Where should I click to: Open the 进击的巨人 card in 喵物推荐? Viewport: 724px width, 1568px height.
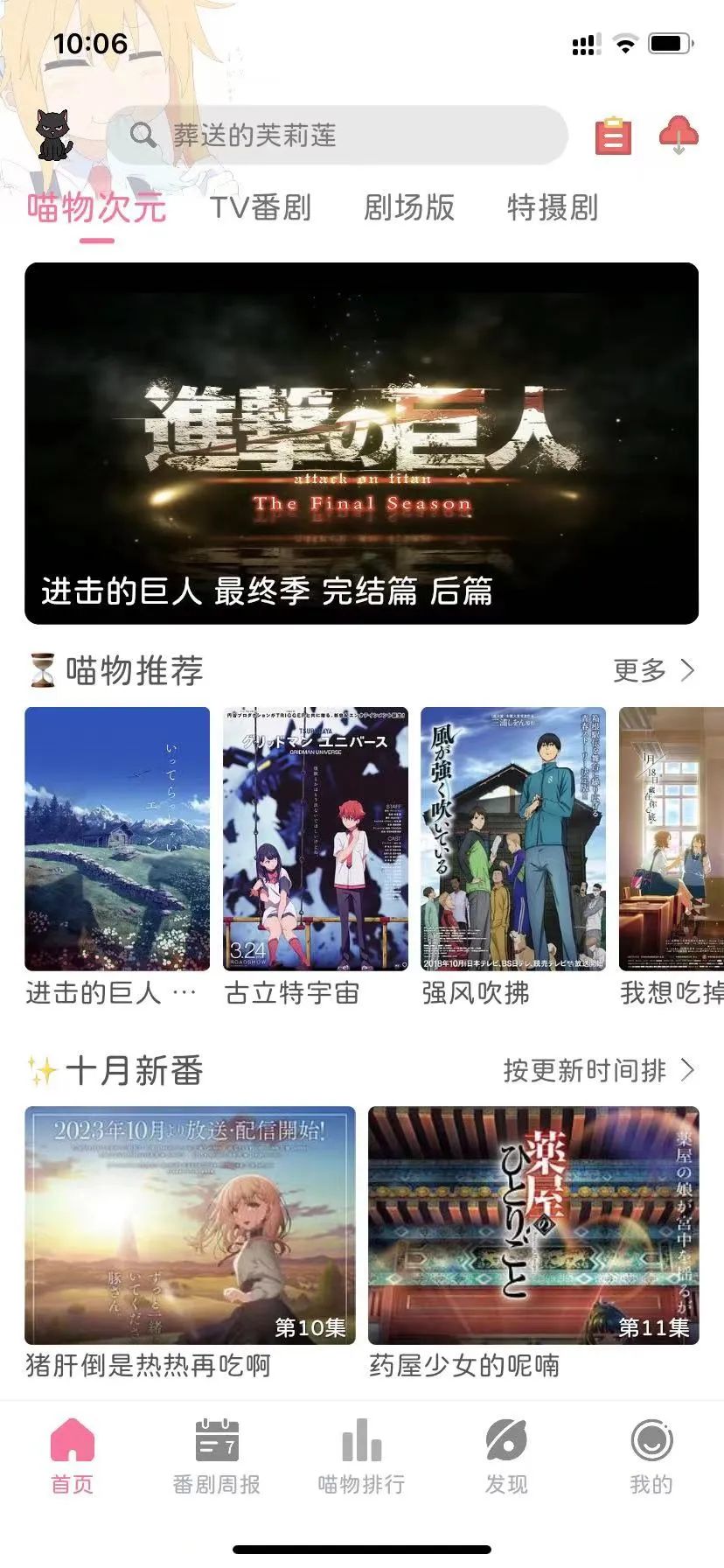click(x=117, y=838)
